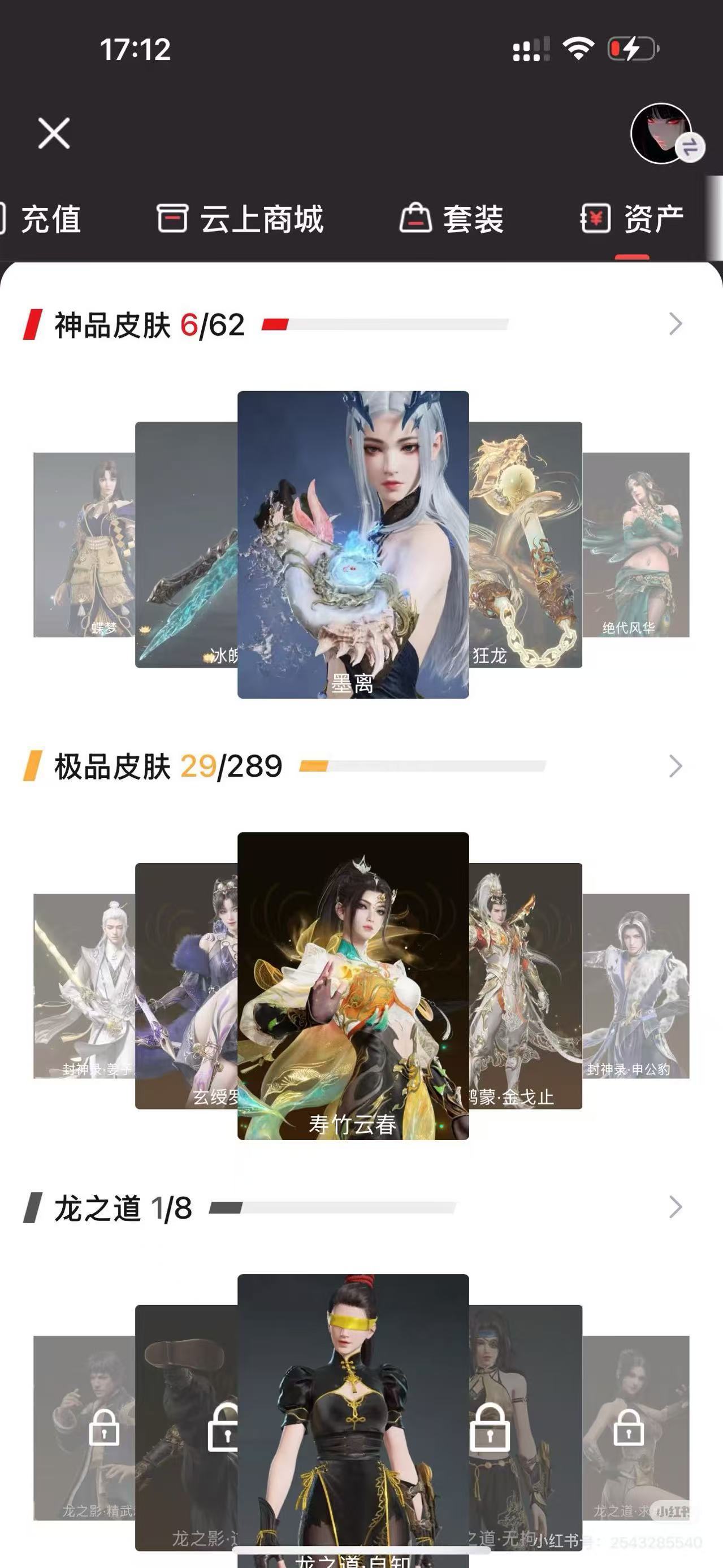The image size is (723, 1568).
Task: Expand the 神品皮肤 section via its chevron
Action: click(675, 324)
